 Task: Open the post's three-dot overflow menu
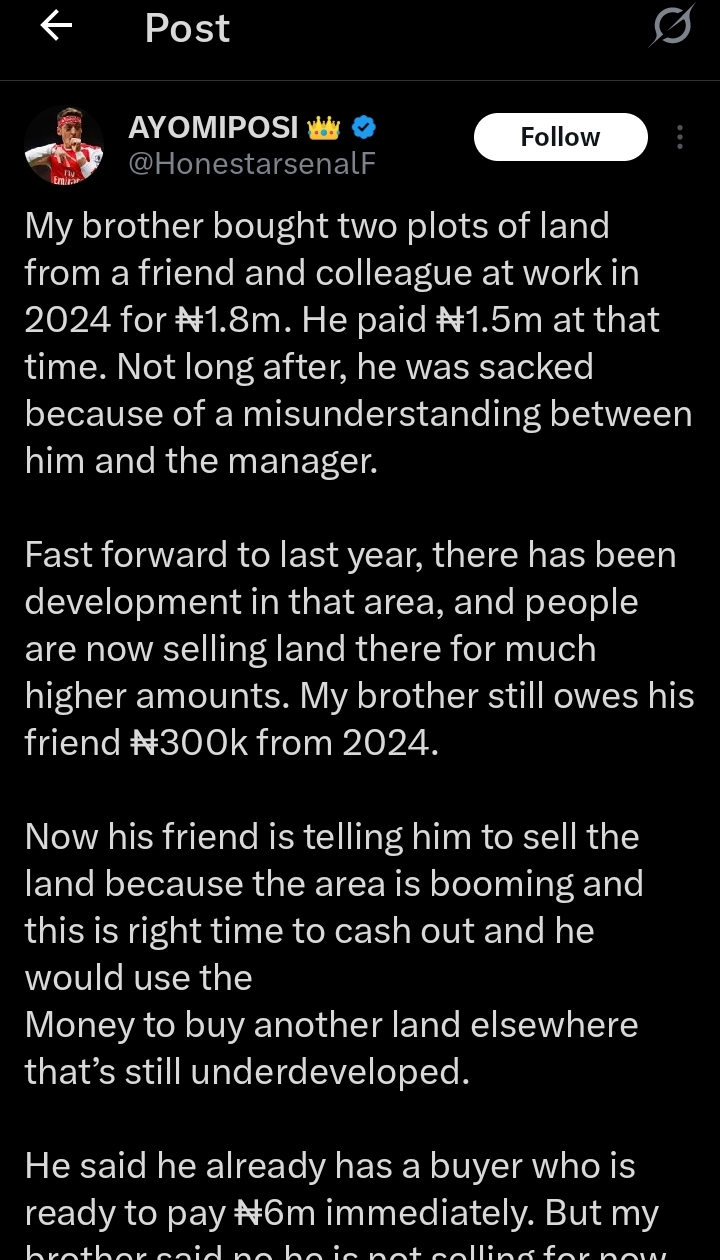(x=680, y=137)
